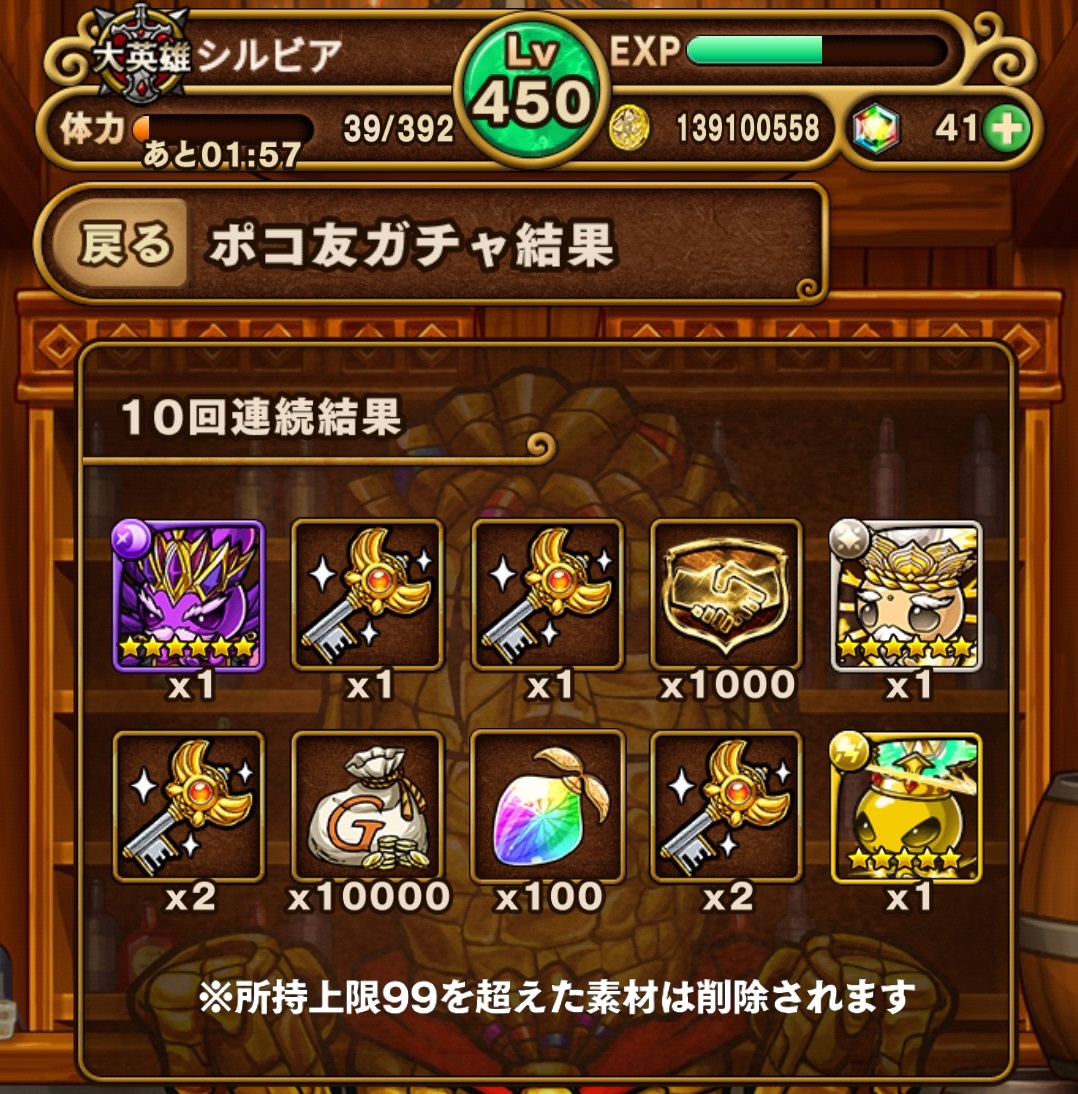The width and height of the screenshot is (1078, 1094).
Task: Open the golden five-star monster card
Action: pos(907,808)
